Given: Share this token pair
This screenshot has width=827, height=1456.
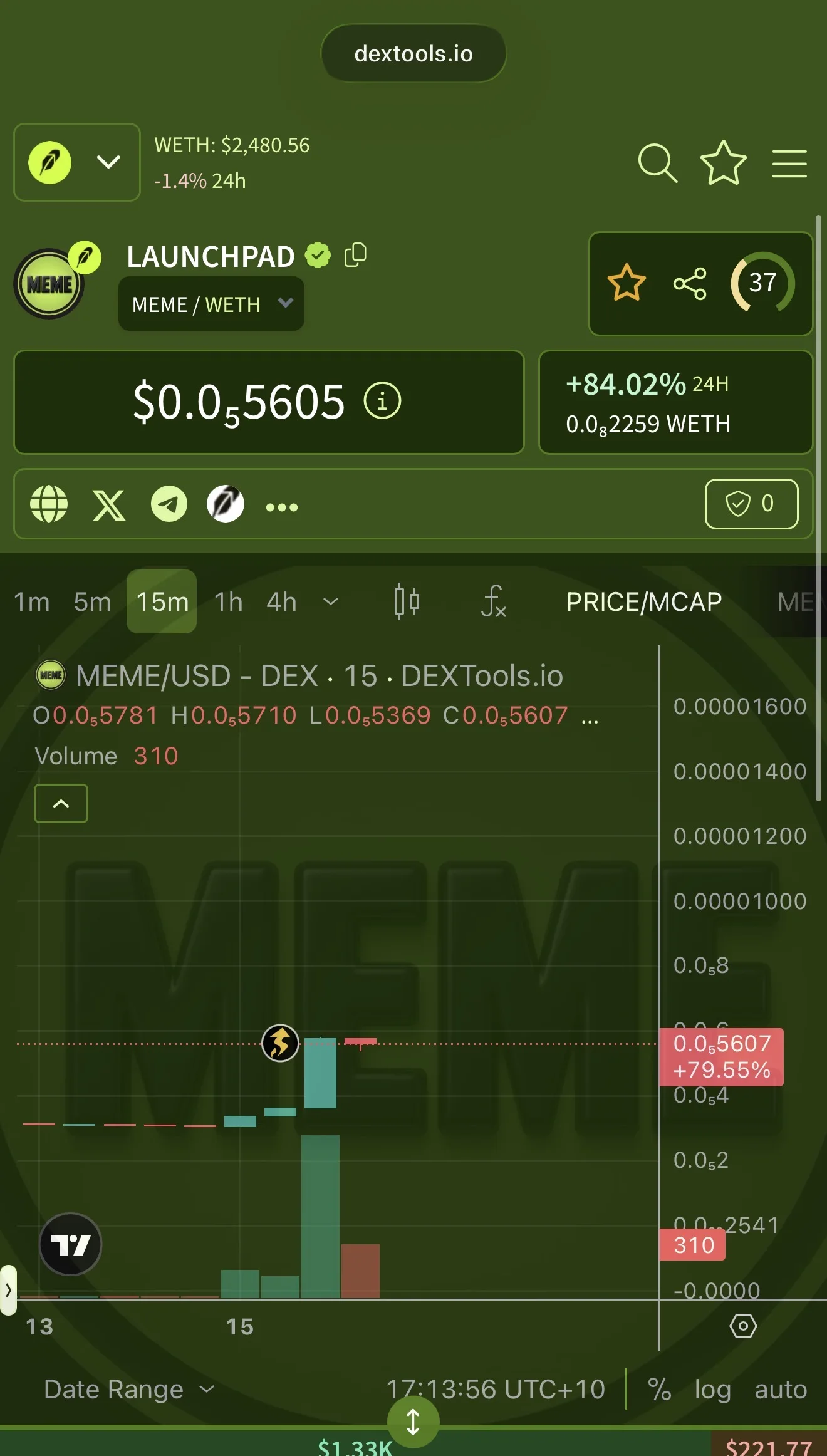Looking at the screenshot, I should tap(690, 284).
